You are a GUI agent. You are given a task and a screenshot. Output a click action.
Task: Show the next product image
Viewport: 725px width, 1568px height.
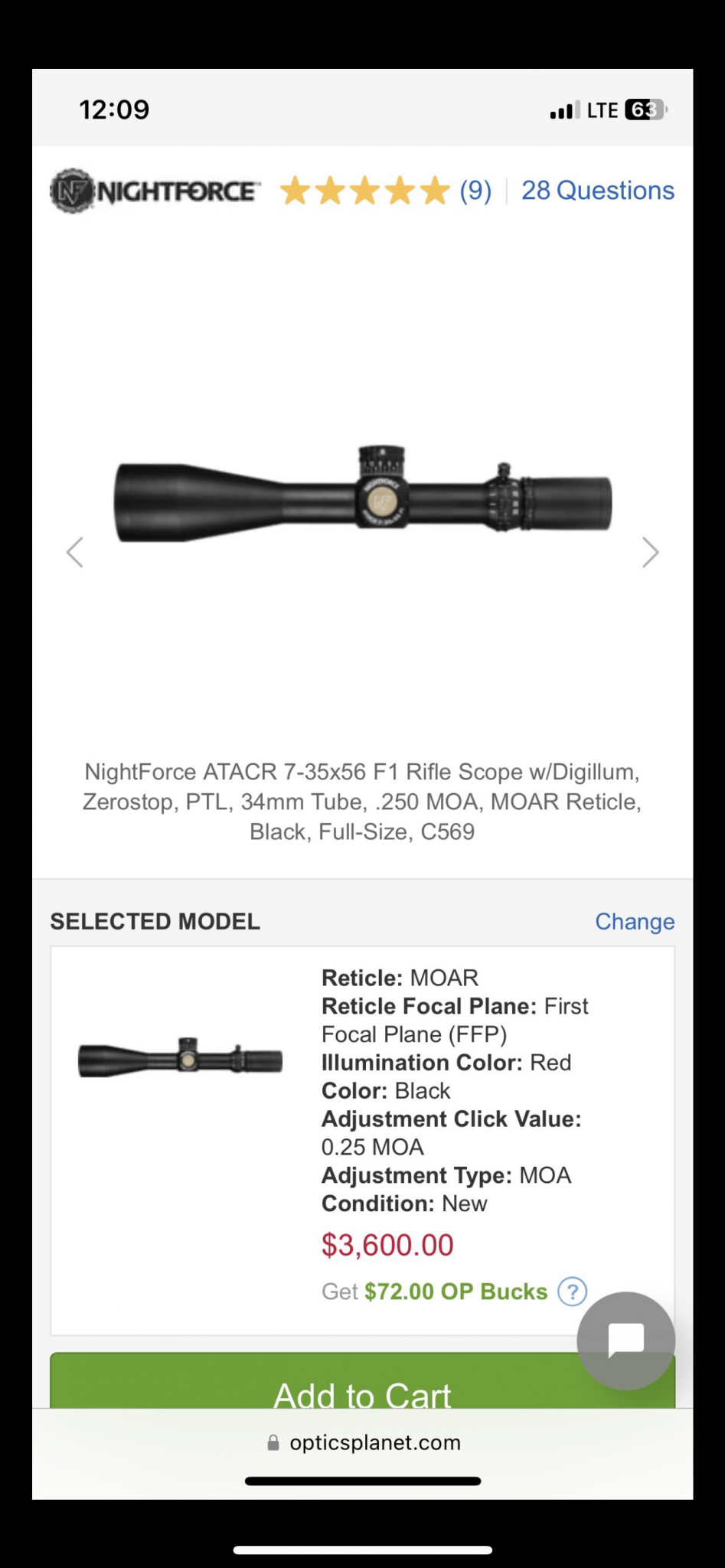(x=650, y=552)
